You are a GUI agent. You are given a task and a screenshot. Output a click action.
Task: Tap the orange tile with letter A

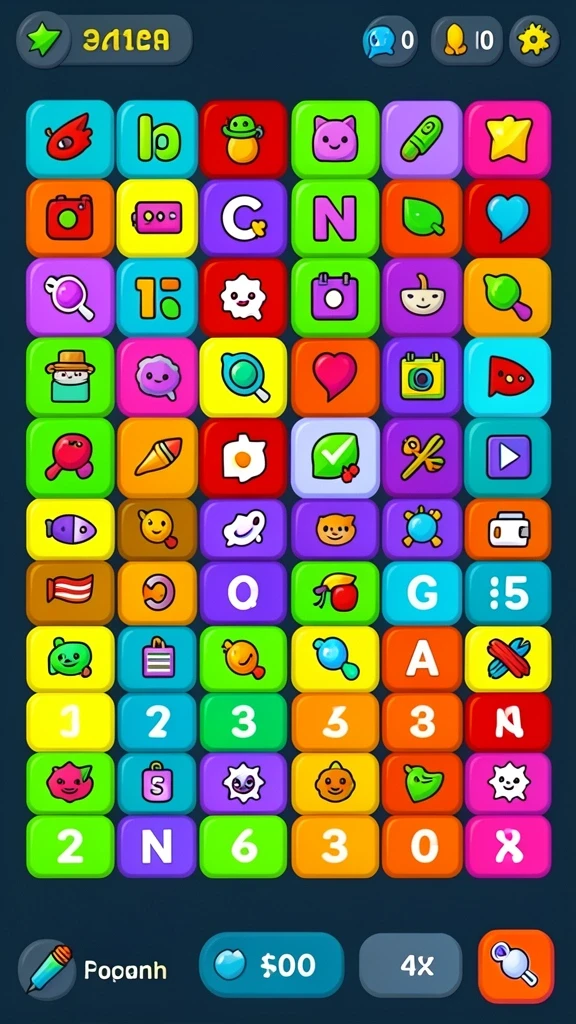(x=422, y=659)
